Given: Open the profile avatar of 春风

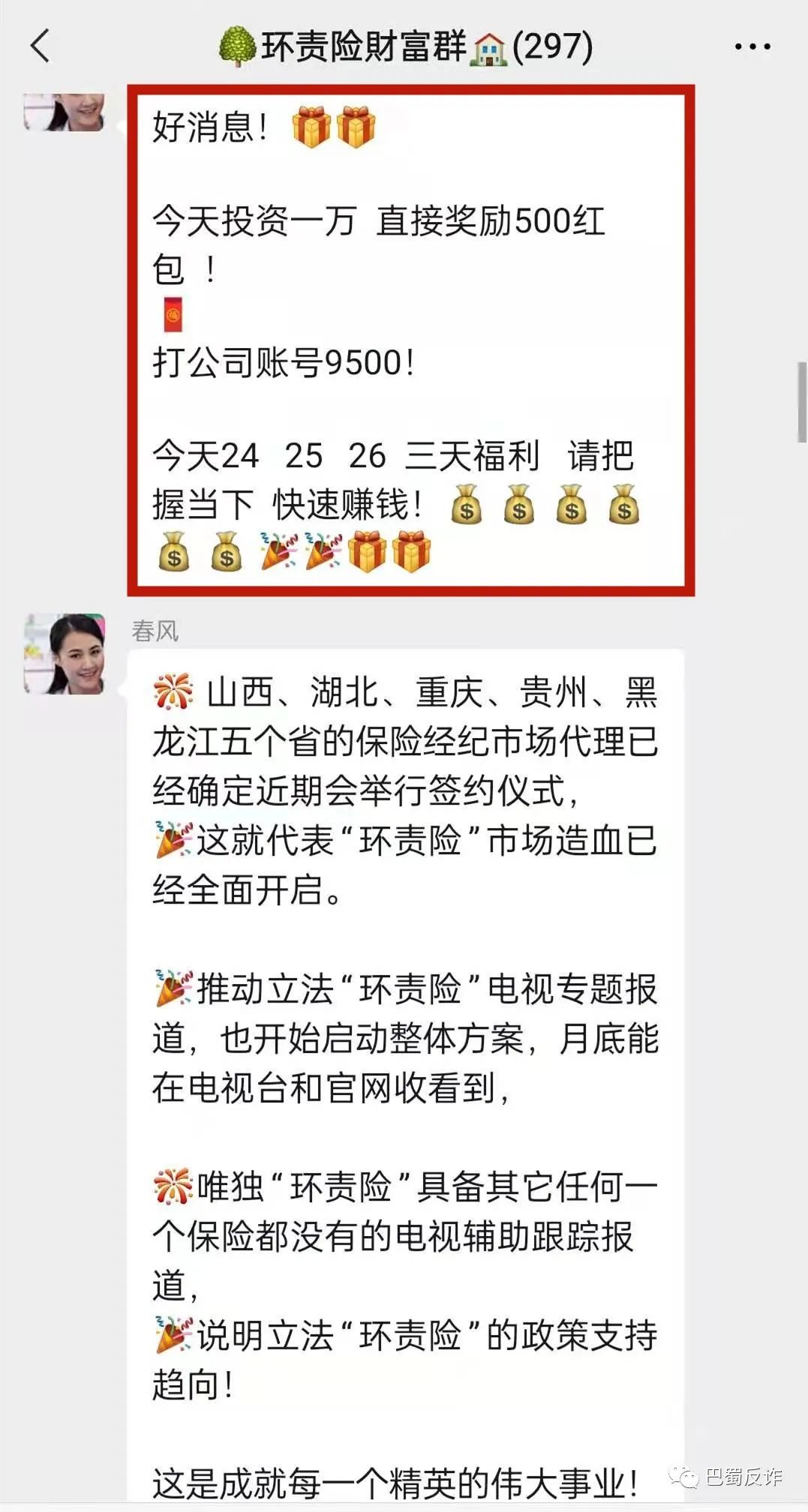Looking at the screenshot, I should (65, 654).
